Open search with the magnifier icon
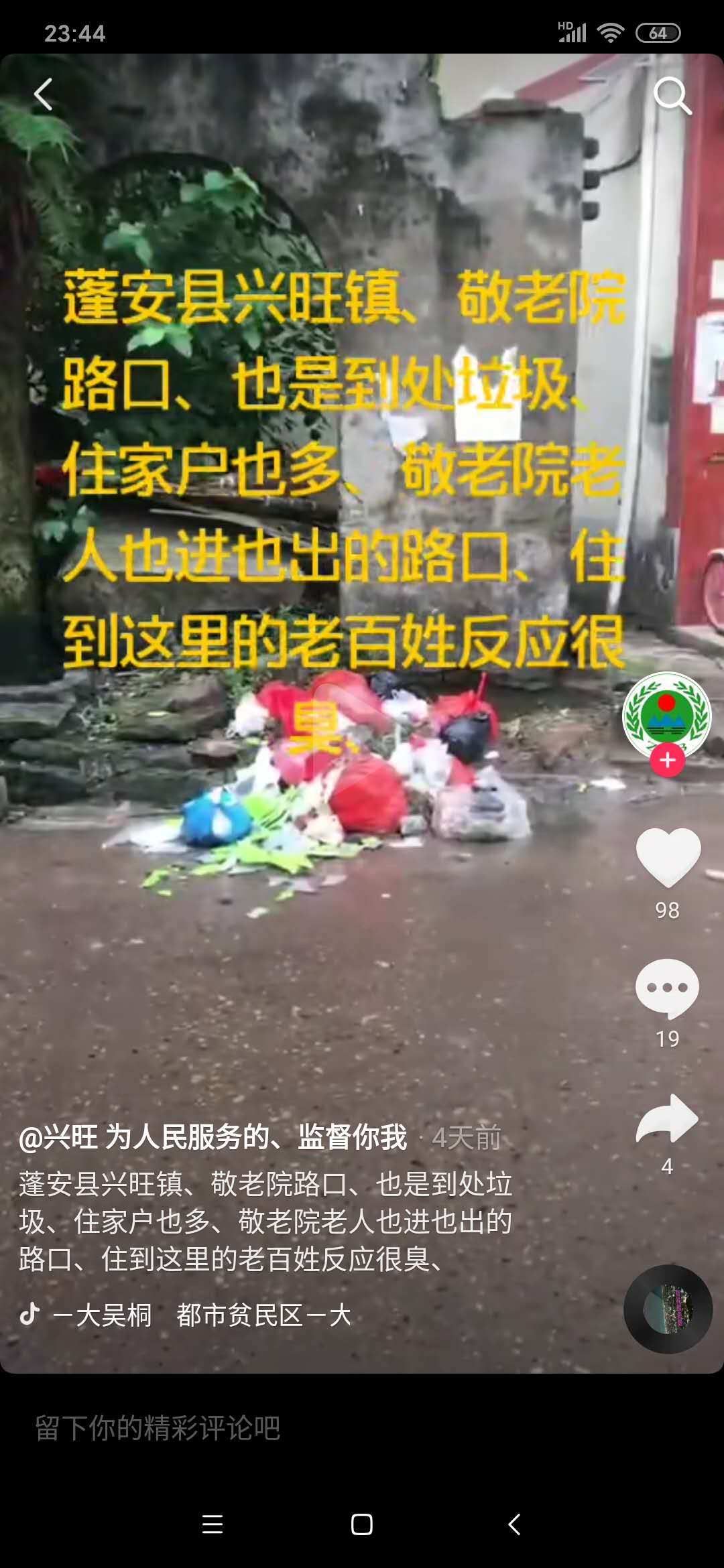The image size is (724, 1568). (x=672, y=96)
